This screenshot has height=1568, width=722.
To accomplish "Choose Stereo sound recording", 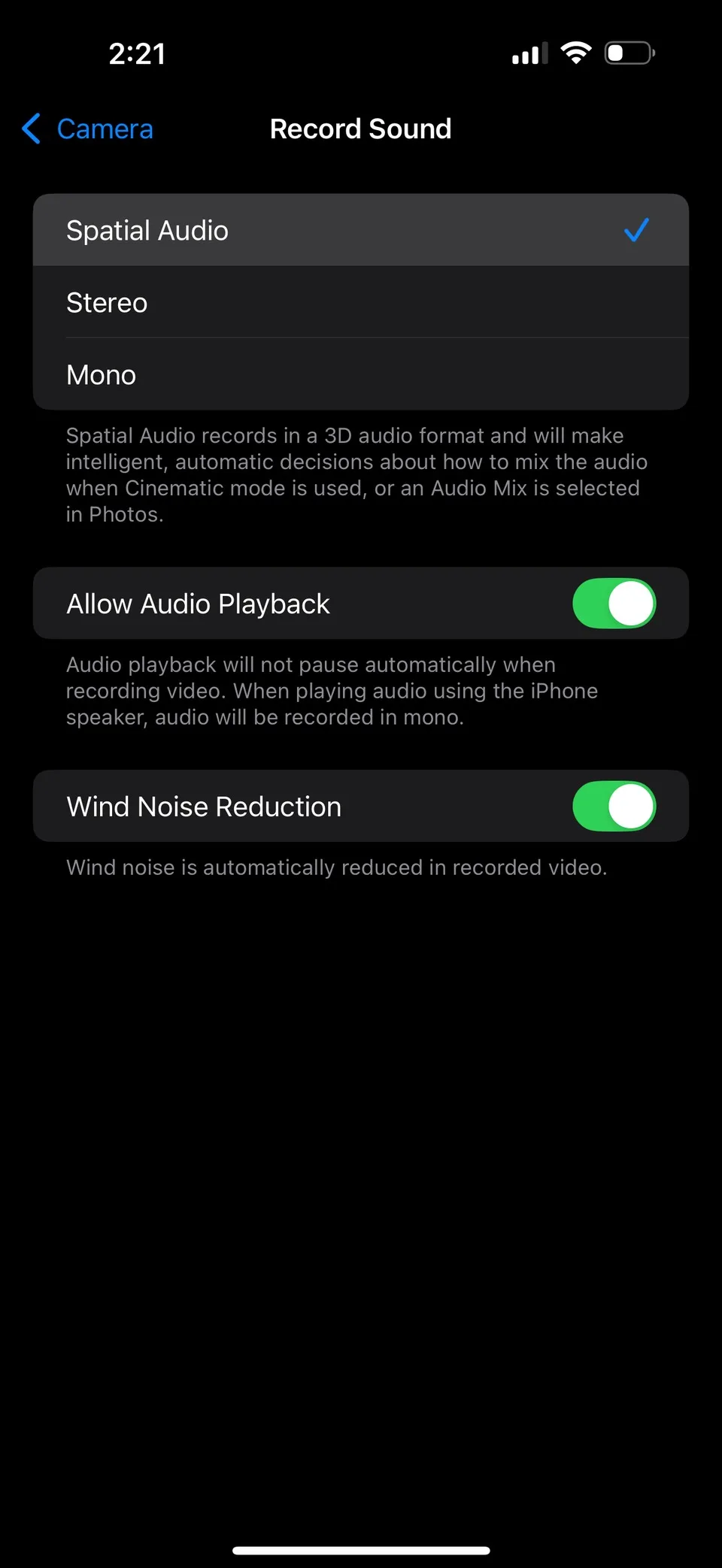I will coord(361,302).
